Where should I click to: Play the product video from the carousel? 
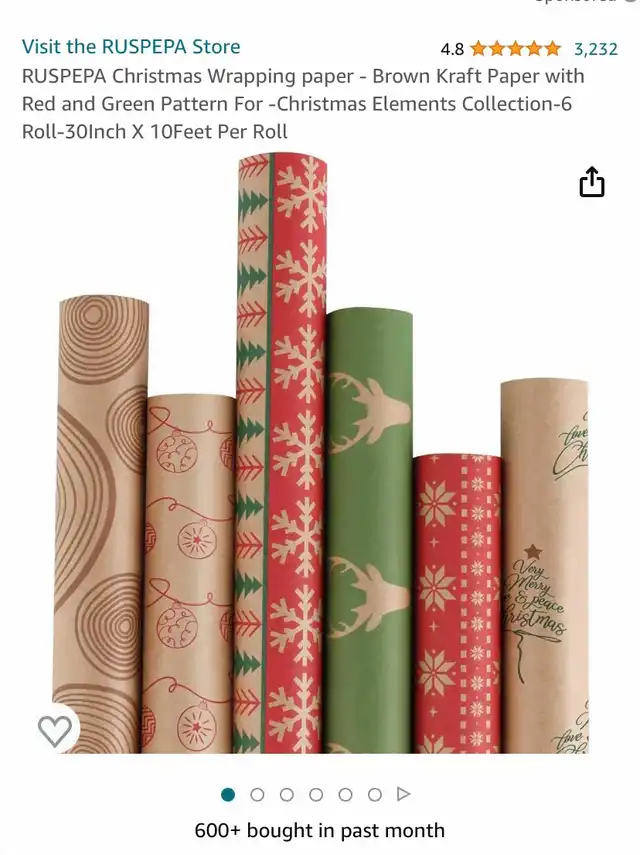tap(404, 794)
